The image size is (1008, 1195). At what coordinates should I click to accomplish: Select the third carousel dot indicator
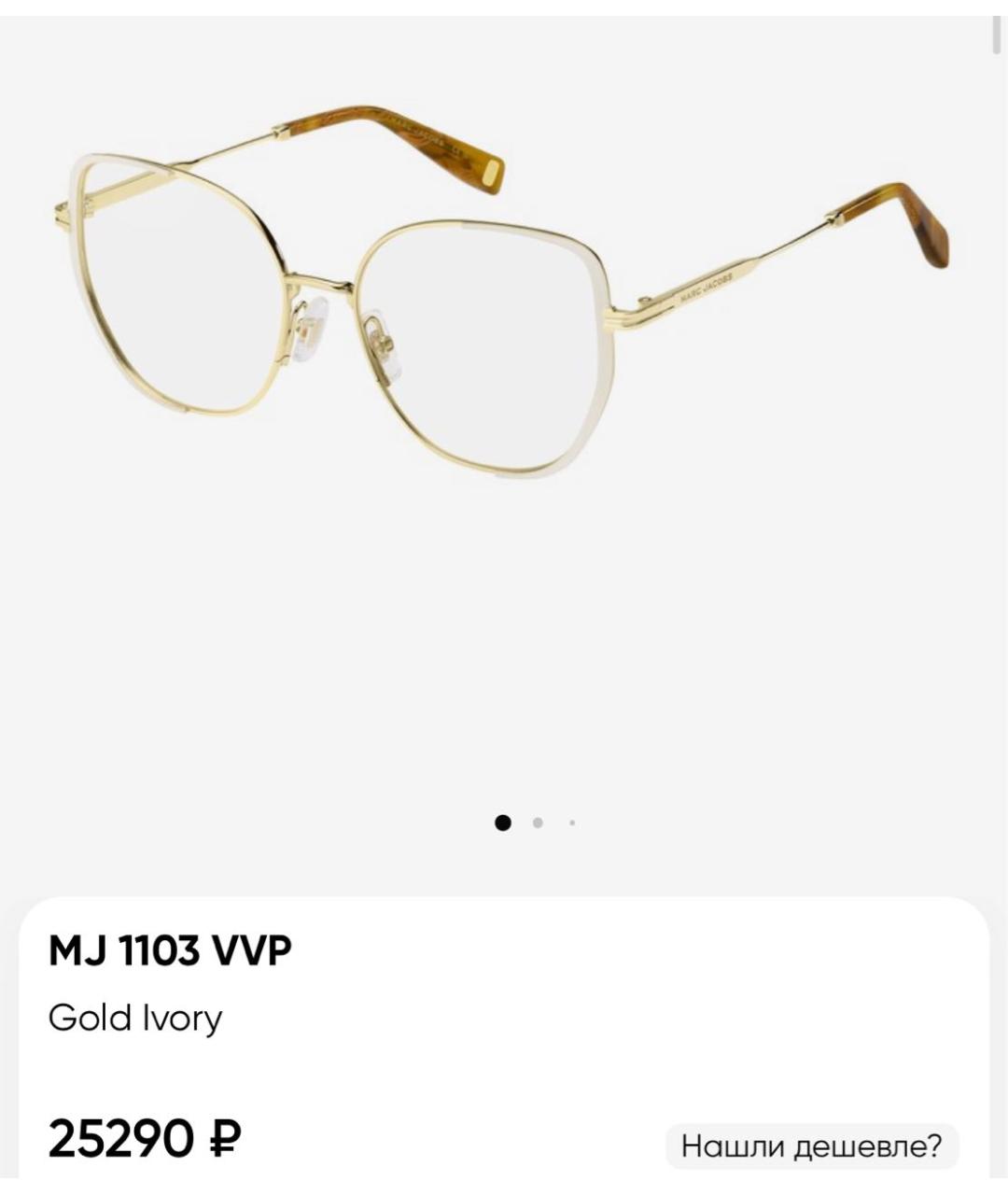(x=570, y=822)
